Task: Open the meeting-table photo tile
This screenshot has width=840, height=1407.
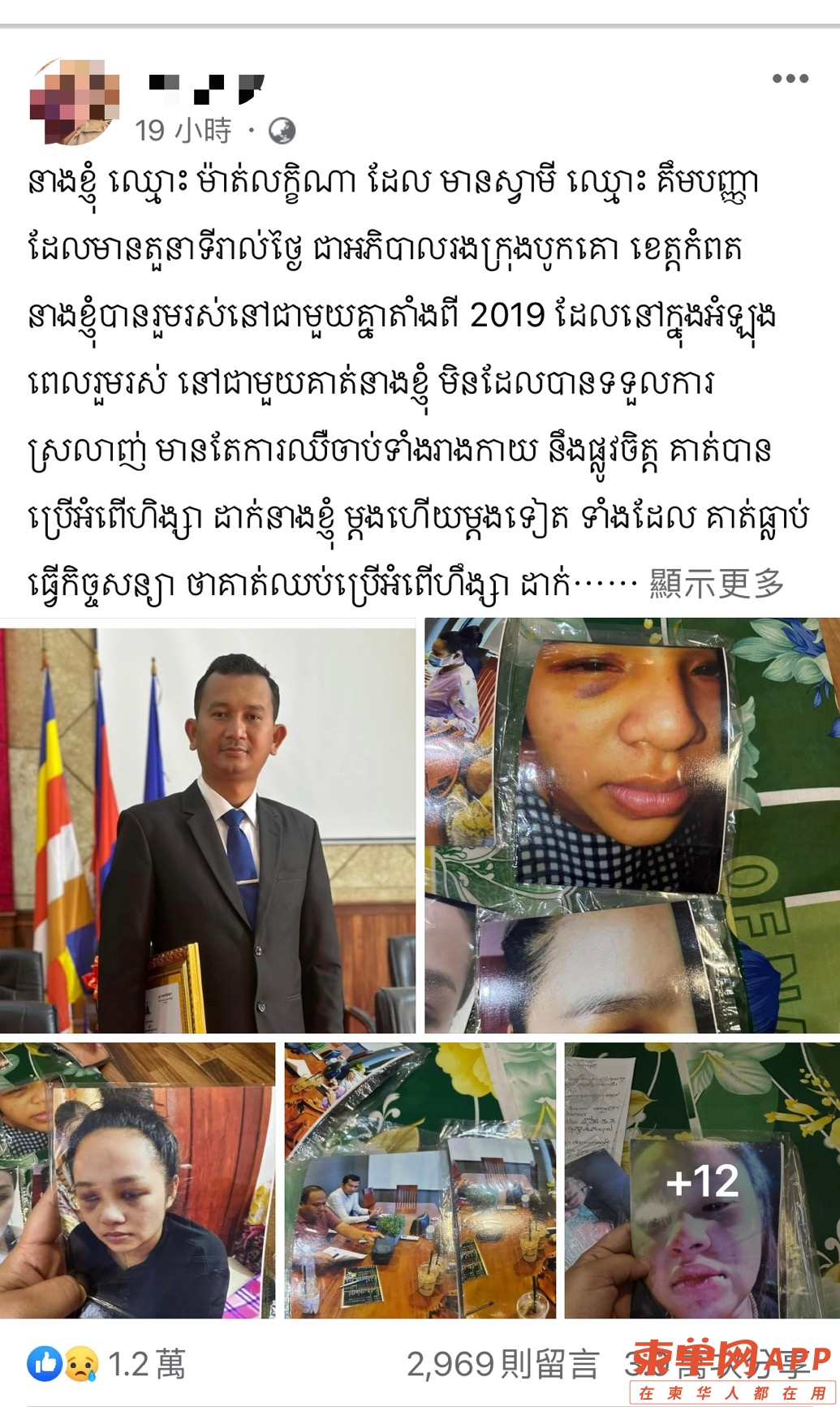Action: (420, 1180)
